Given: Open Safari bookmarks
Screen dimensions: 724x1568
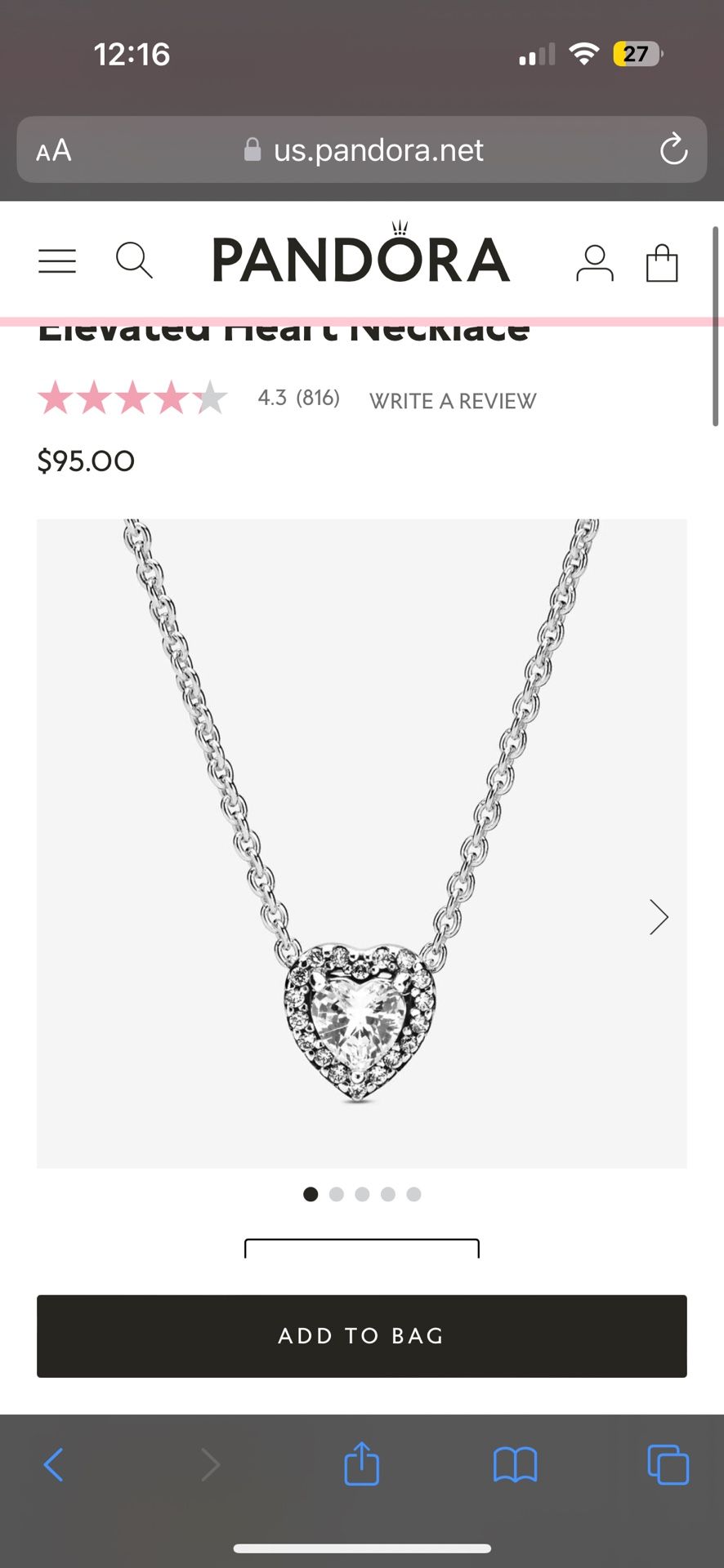Looking at the screenshot, I should (x=515, y=1464).
